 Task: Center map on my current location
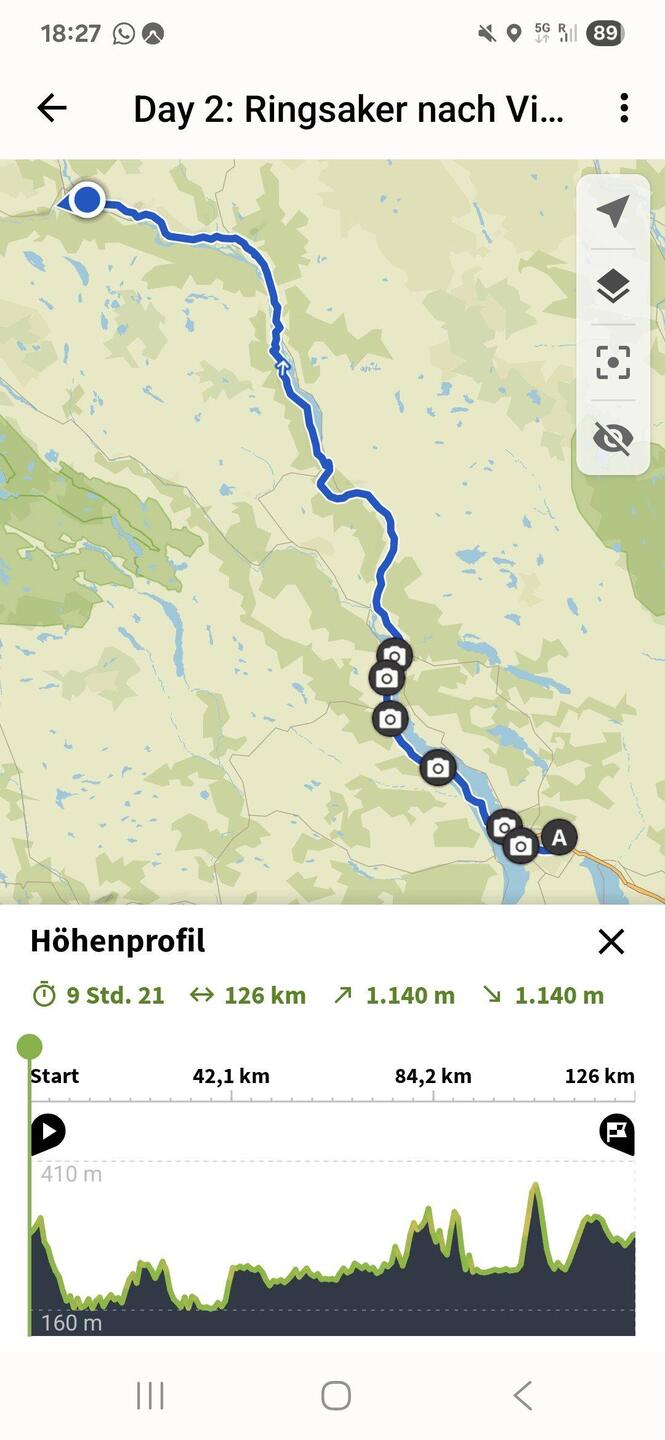612,212
